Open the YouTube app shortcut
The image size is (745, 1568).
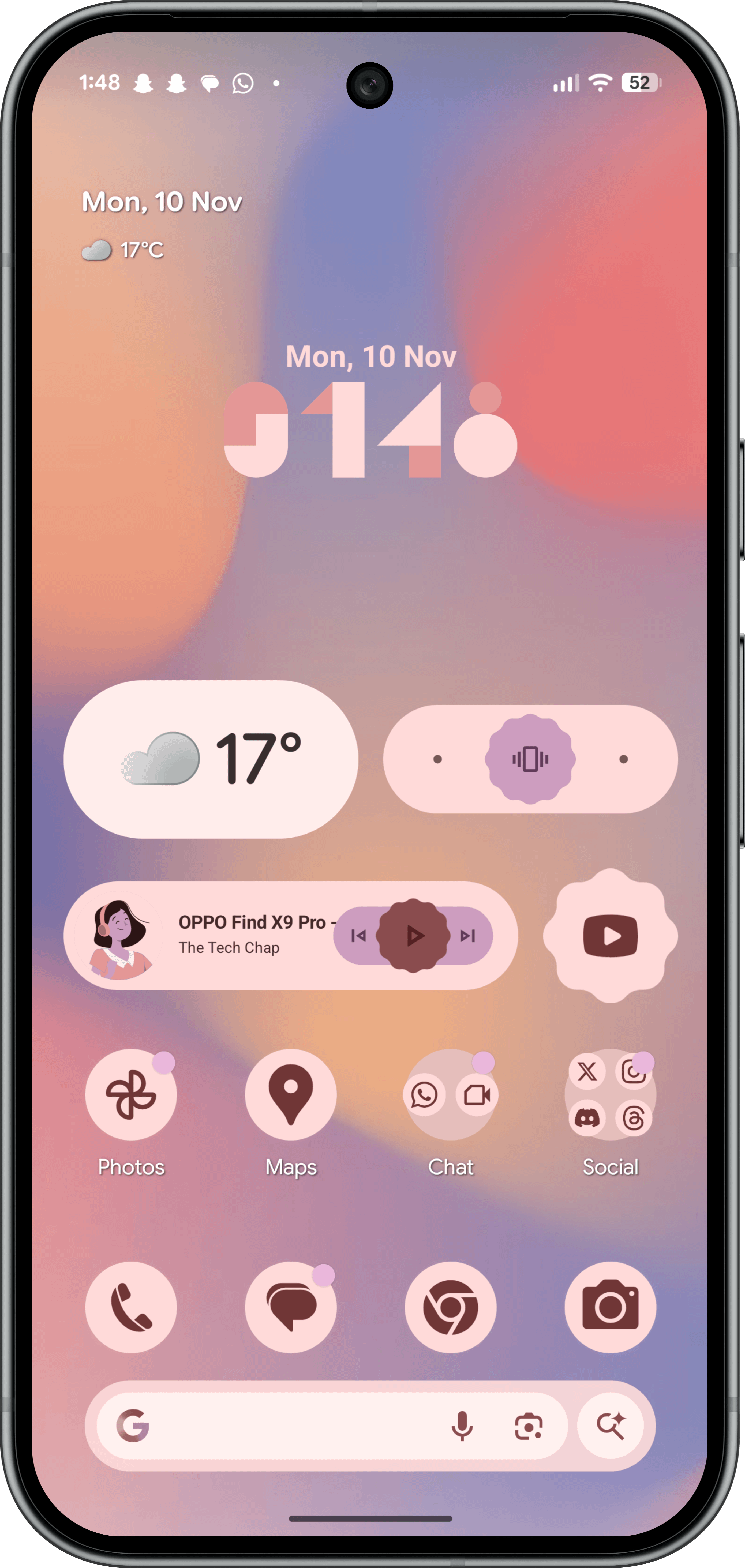[x=610, y=936]
